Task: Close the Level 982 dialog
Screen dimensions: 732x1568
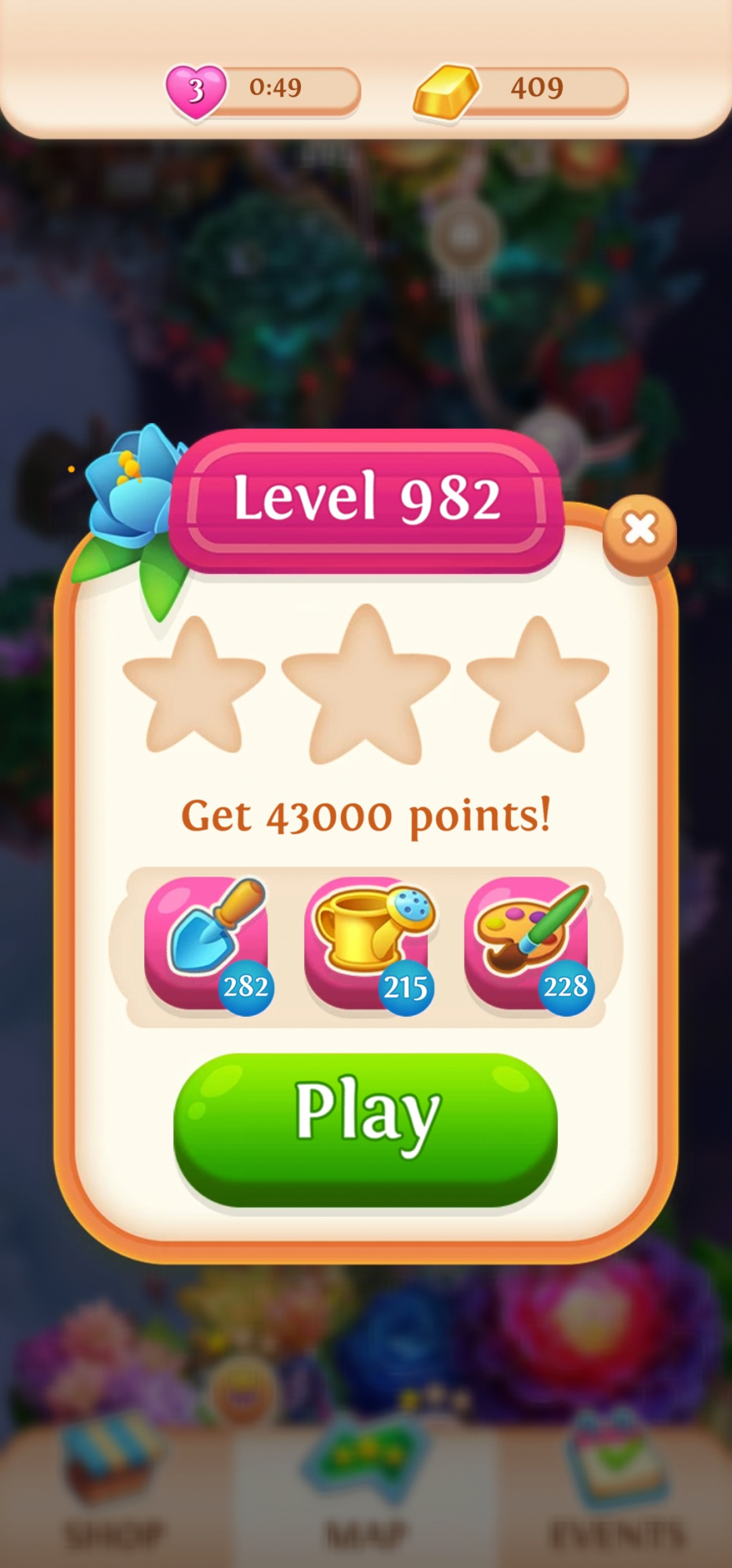Action: (x=640, y=531)
